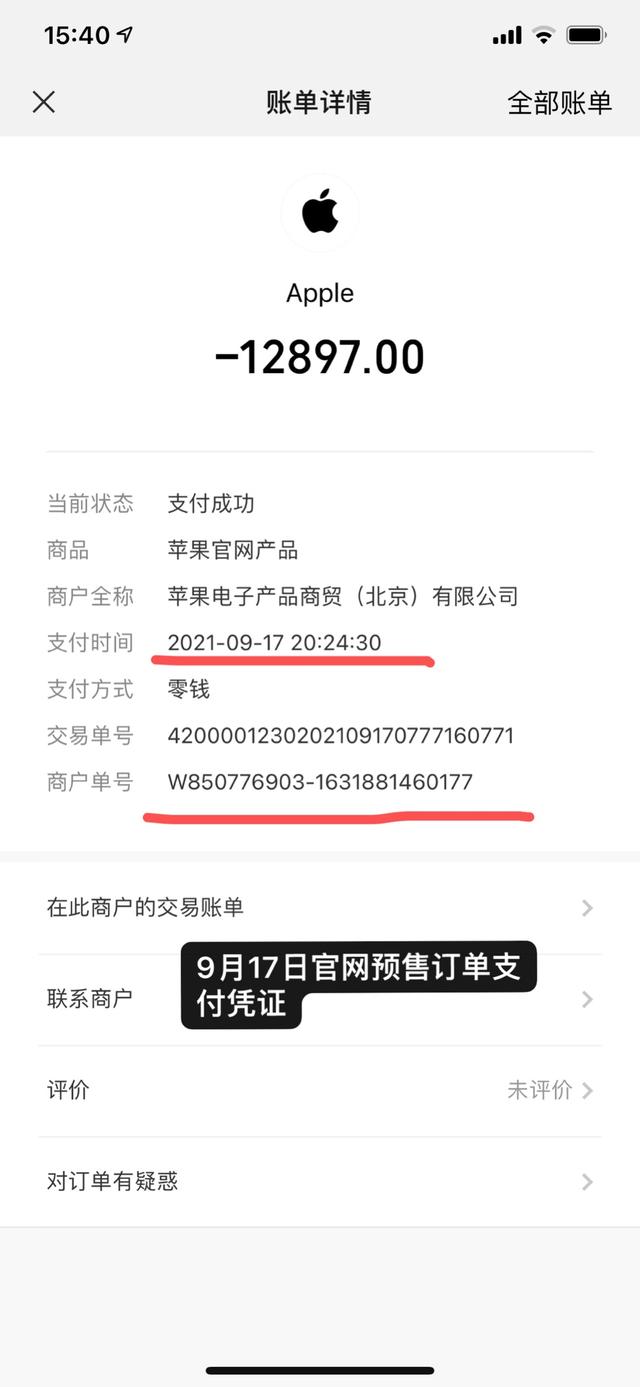Viewport: 640px width, 1387px height.
Task: Open 对订单有疑惑 row
Action: pos(320,1181)
